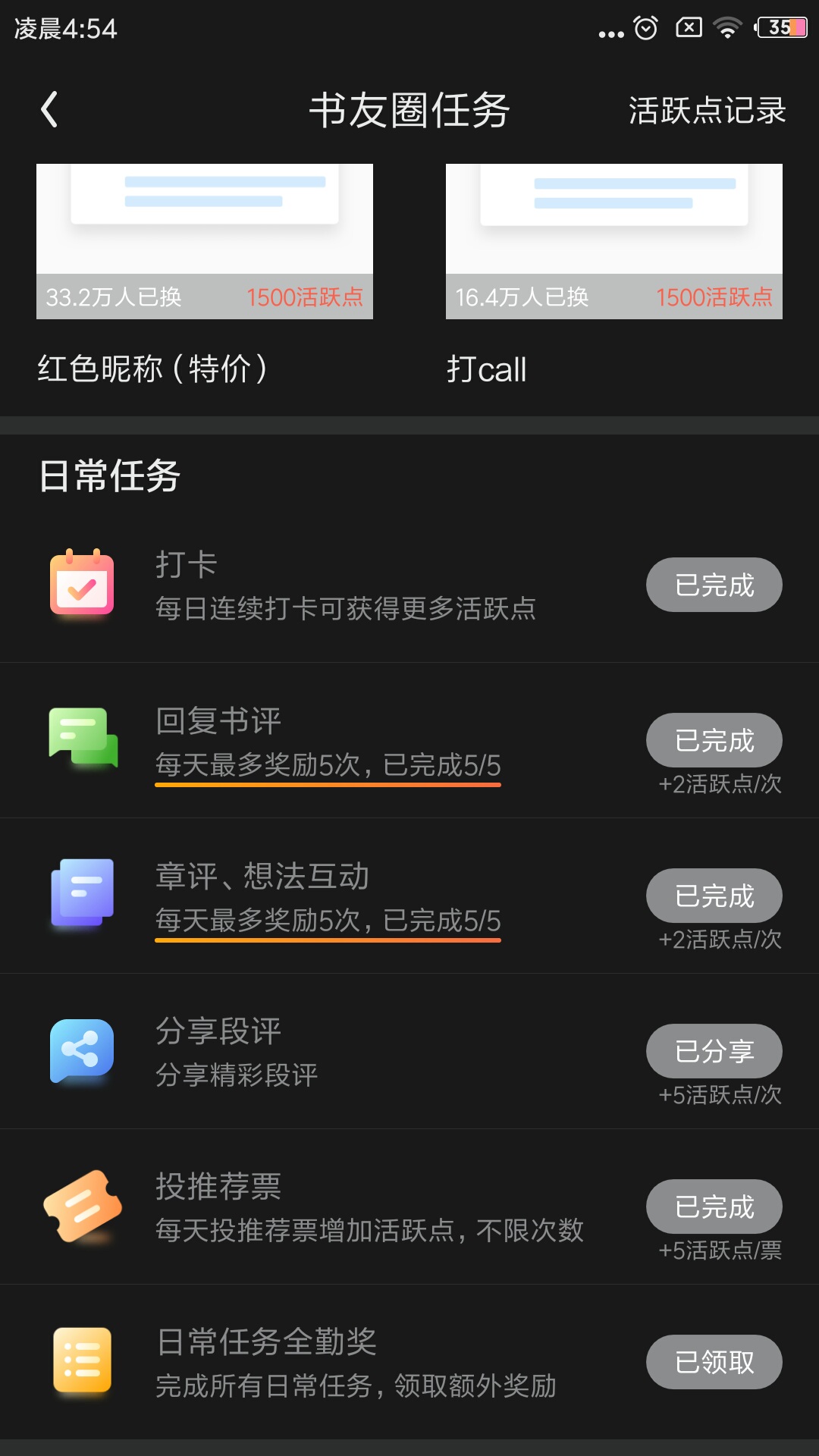This screenshot has height=1456, width=819.
Task: Tap 已完成 button for 章评、想法互动
Action: click(x=714, y=896)
